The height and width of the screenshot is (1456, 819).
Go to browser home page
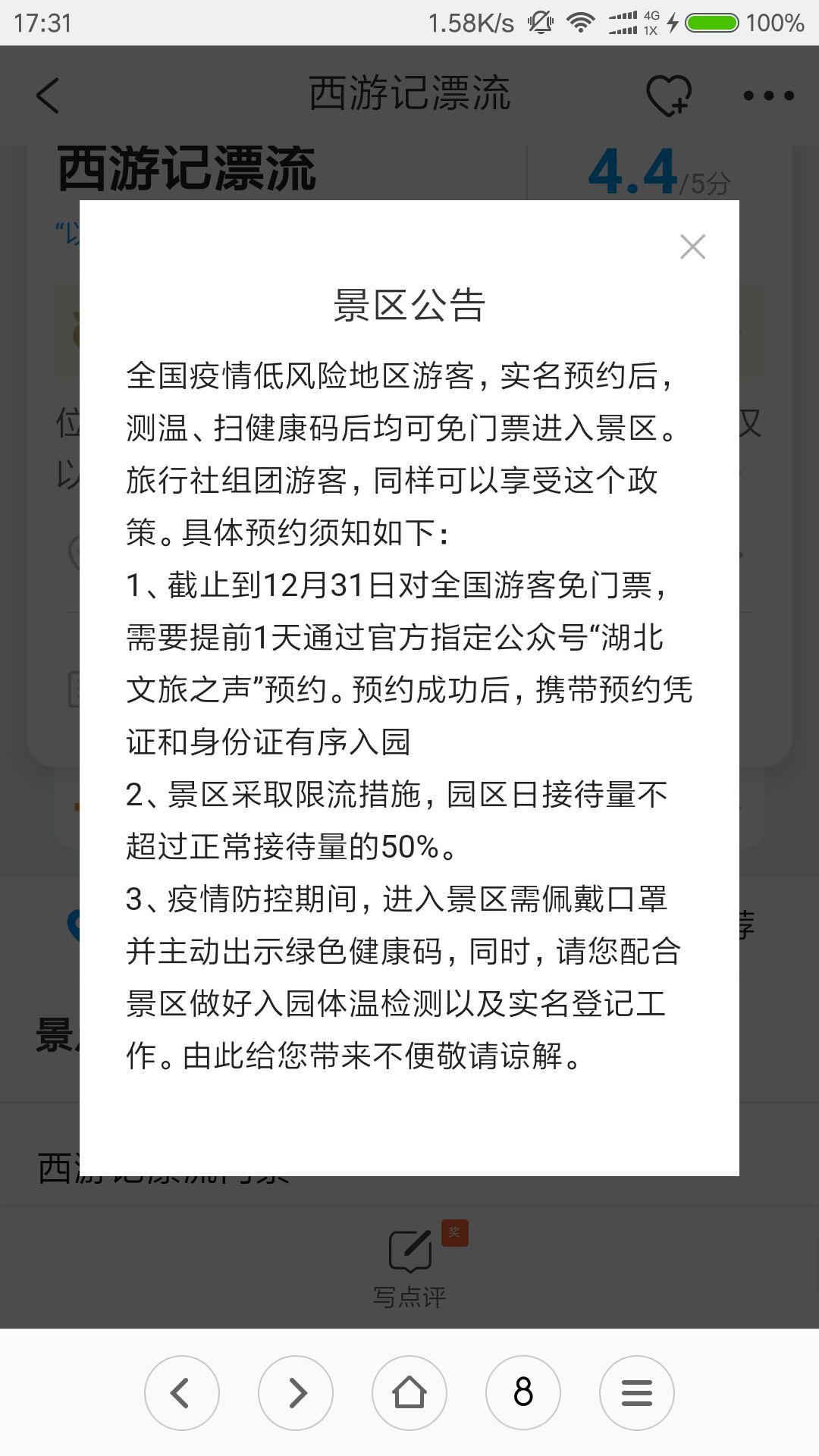pyautogui.click(x=409, y=1393)
